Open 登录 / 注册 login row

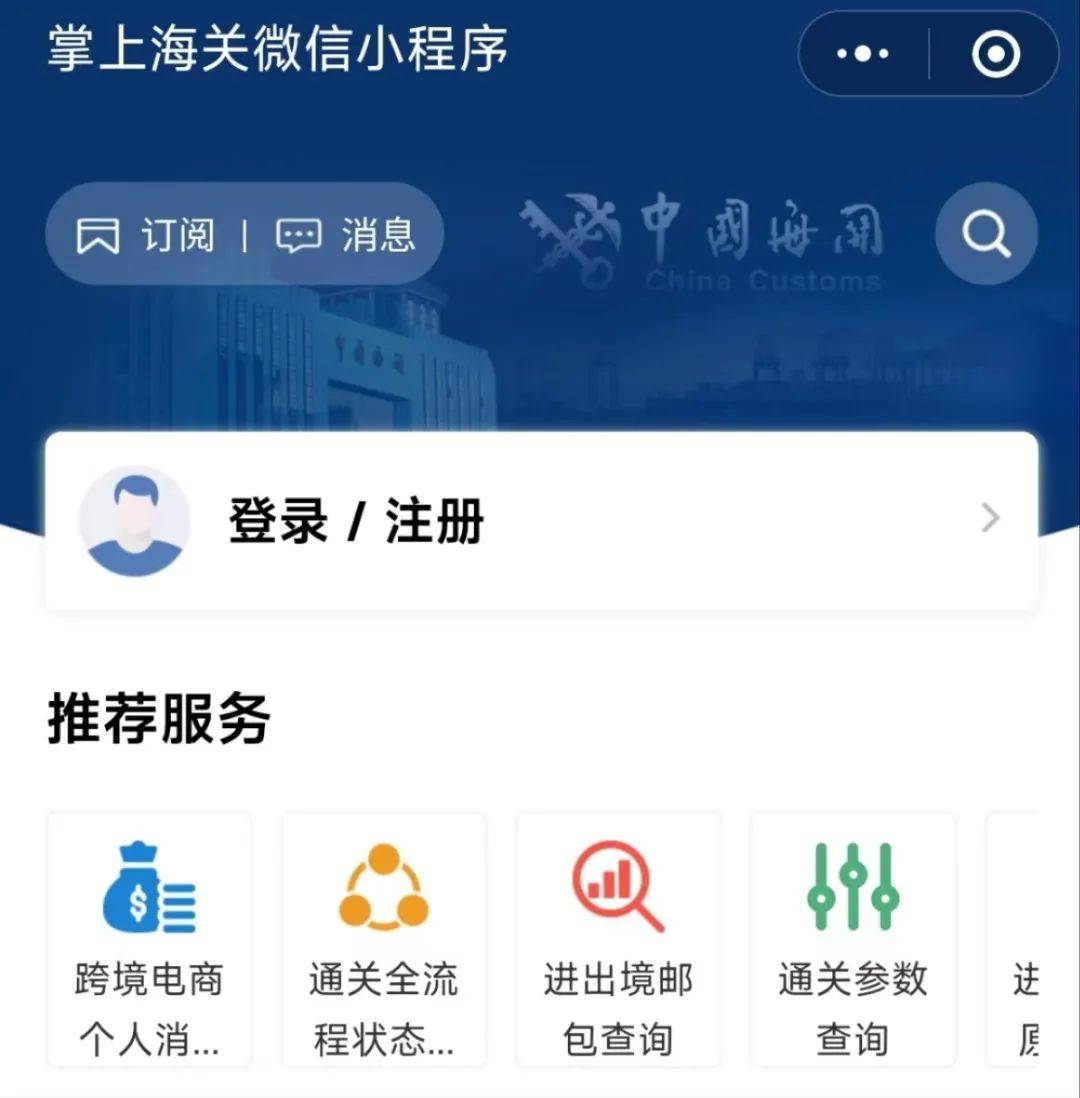pos(541,521)
